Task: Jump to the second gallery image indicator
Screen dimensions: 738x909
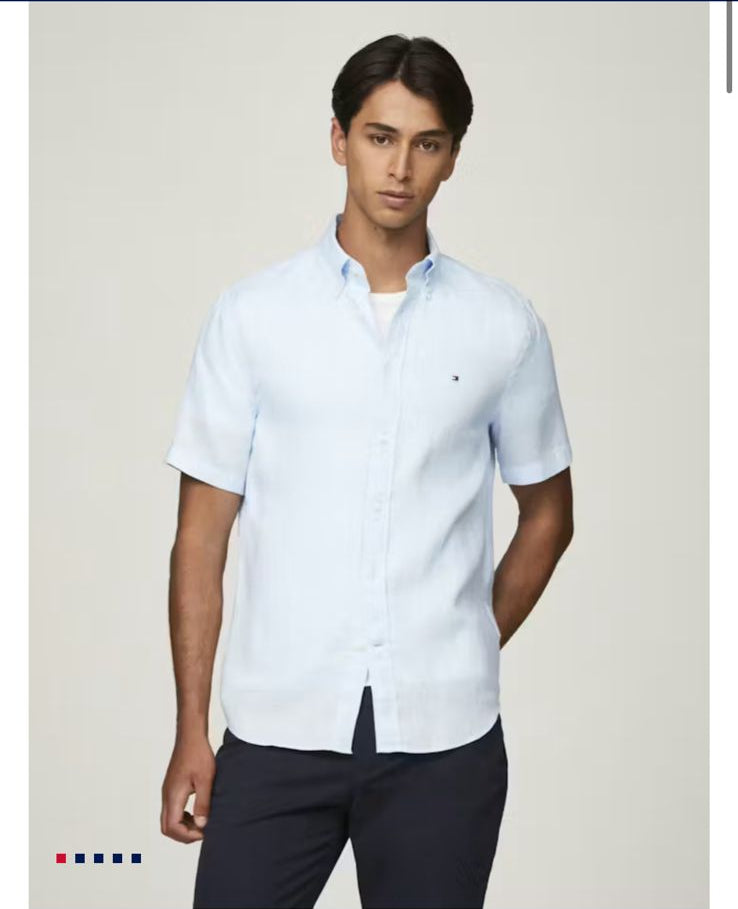Action: (80, 858)
